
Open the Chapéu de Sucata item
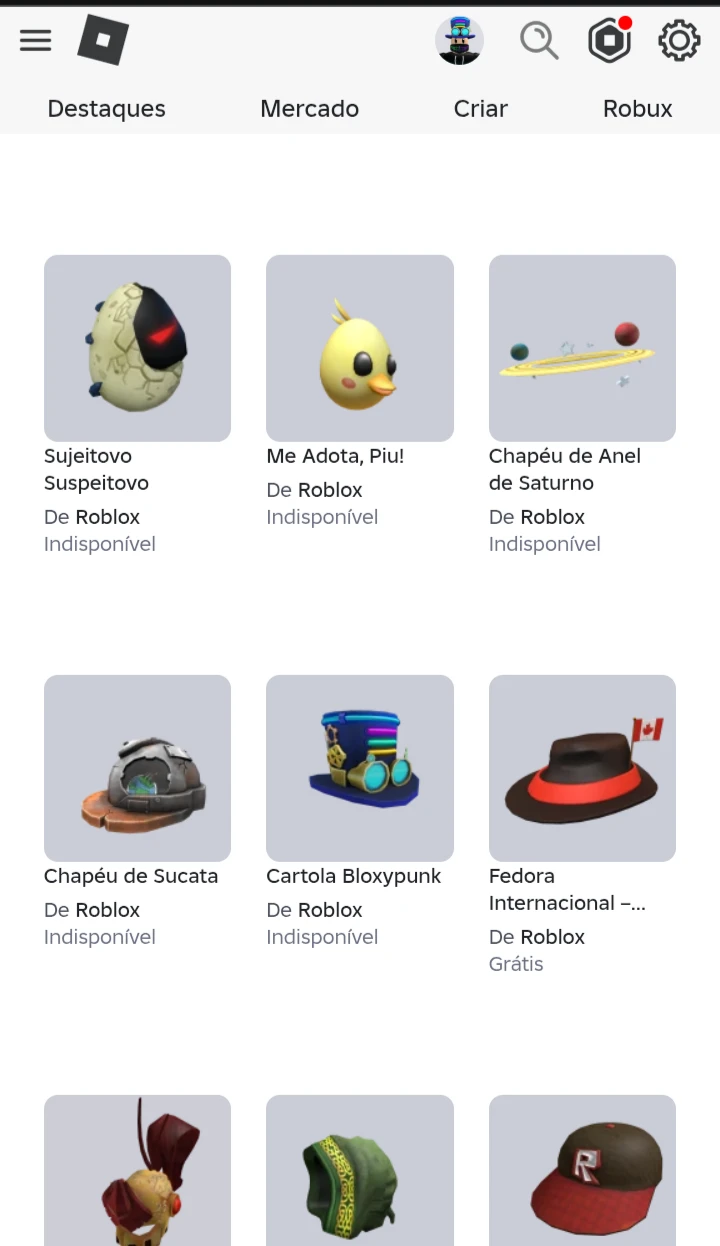click(138, 768)
